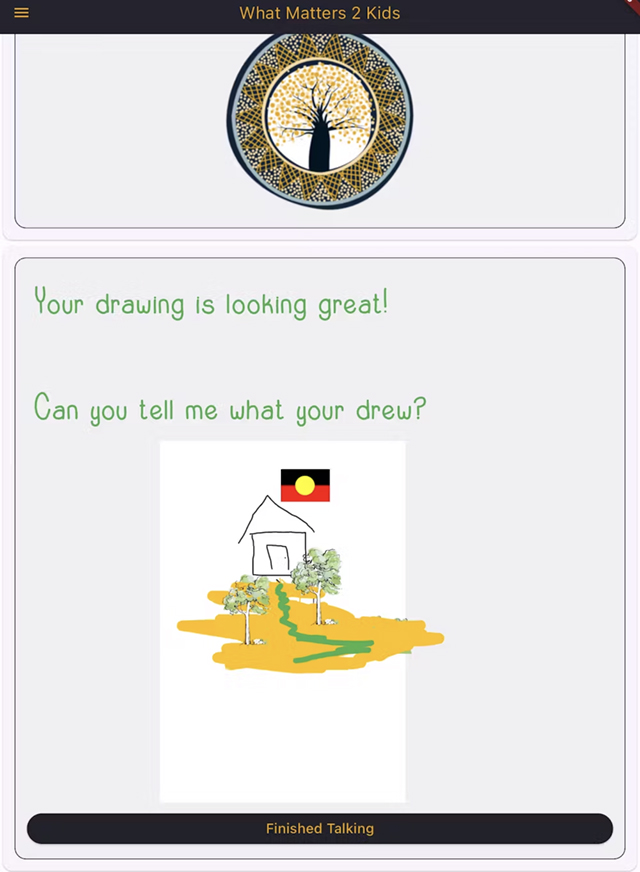Tap the Finished Talking button

tap(320, 828)
